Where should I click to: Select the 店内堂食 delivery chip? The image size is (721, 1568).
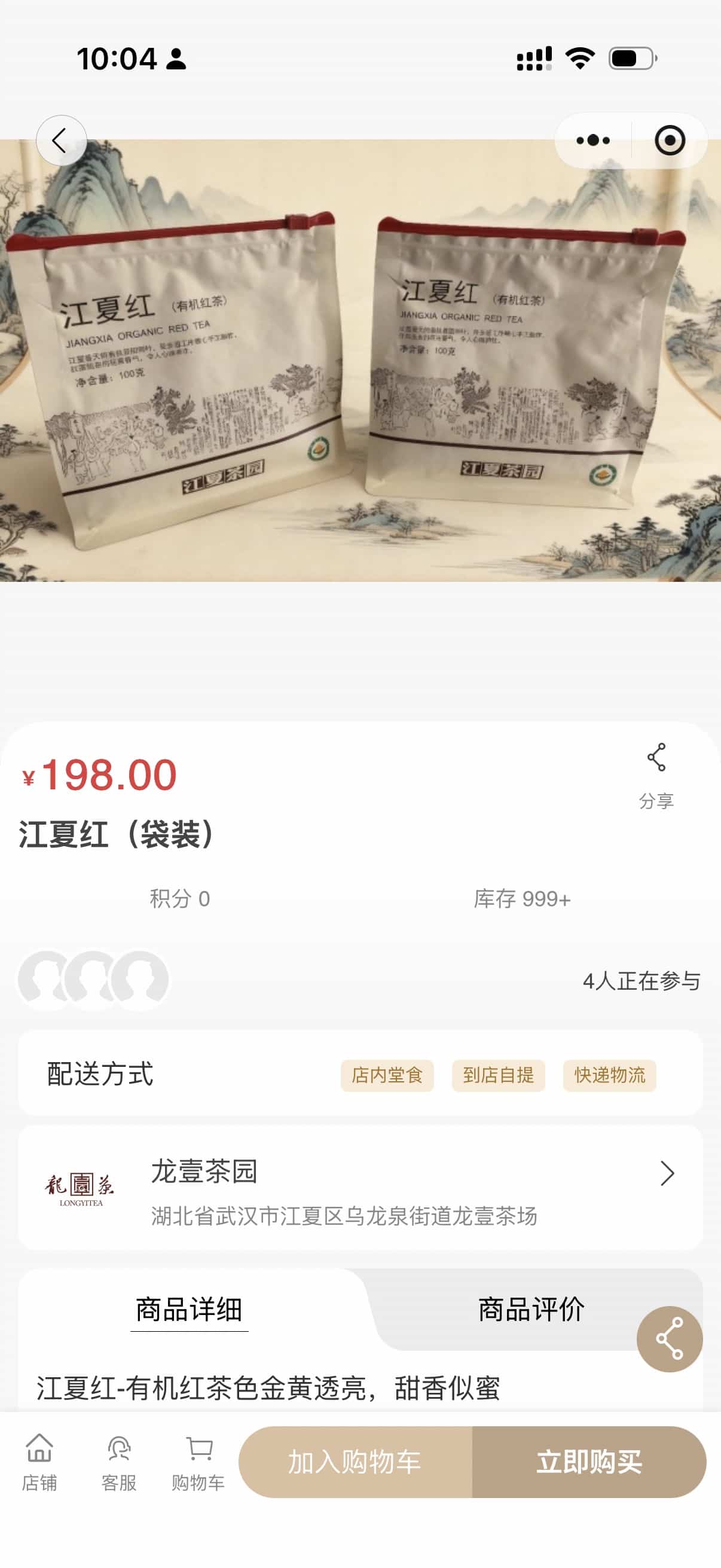386,1075
